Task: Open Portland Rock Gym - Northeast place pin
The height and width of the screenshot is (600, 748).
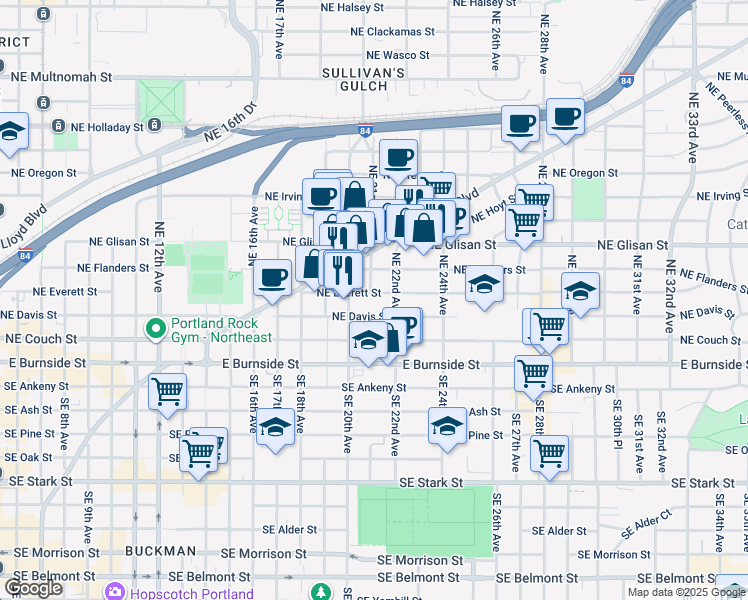Action: point(156,330)
